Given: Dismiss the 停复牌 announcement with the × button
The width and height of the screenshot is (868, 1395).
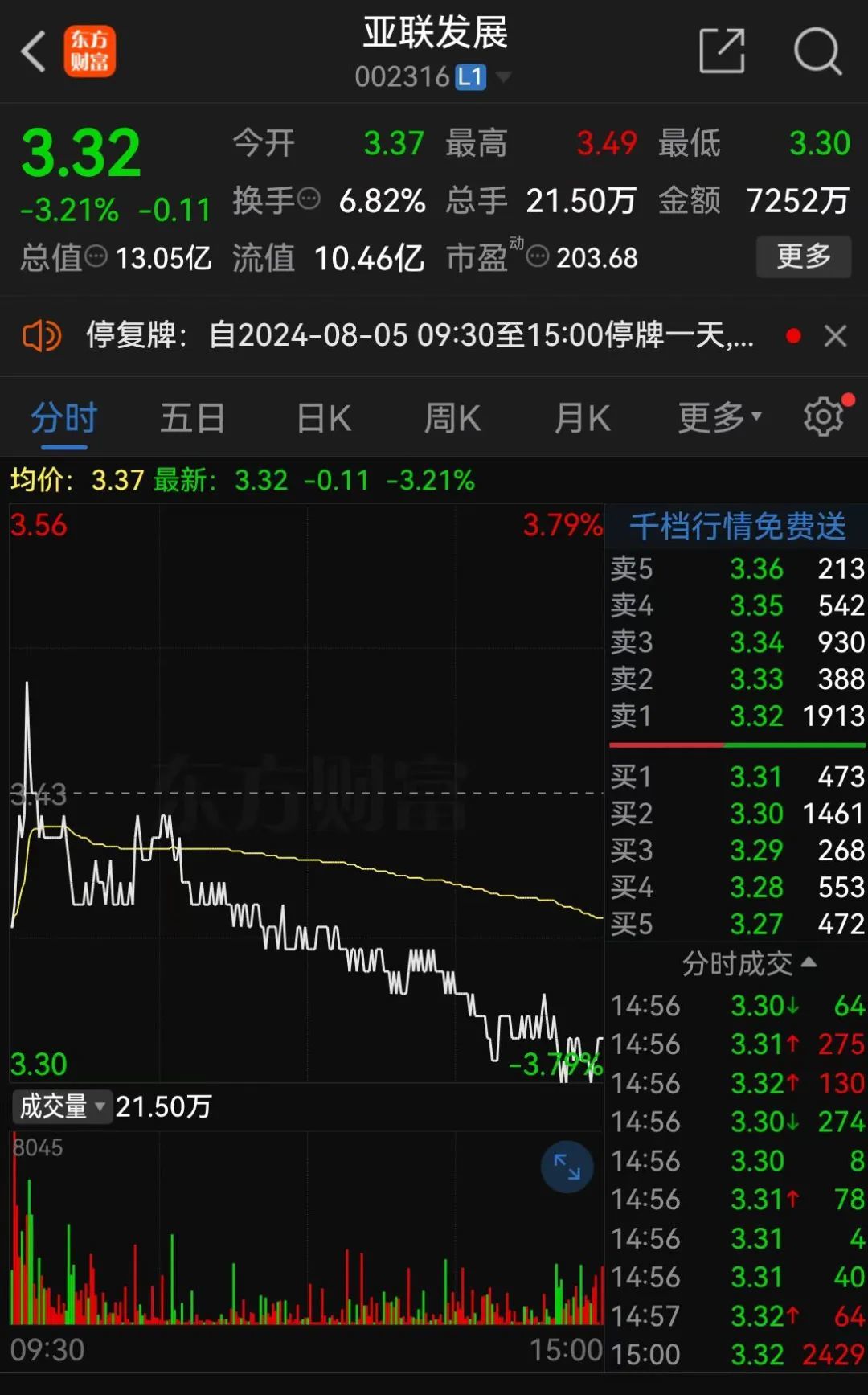Looking at the screenshot, I should pyautogui.click(x=835, y=336).
